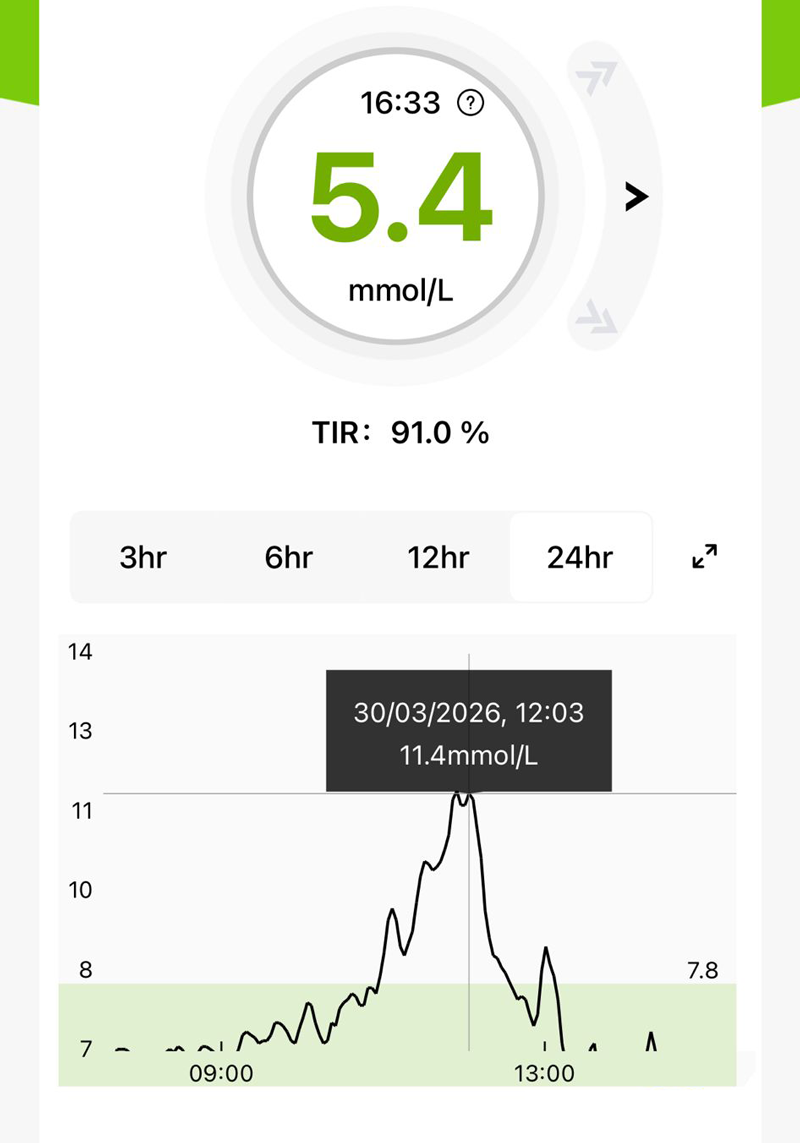Select the 6hr time range
The image size is (800, 1143).
[x=289, y=558]
